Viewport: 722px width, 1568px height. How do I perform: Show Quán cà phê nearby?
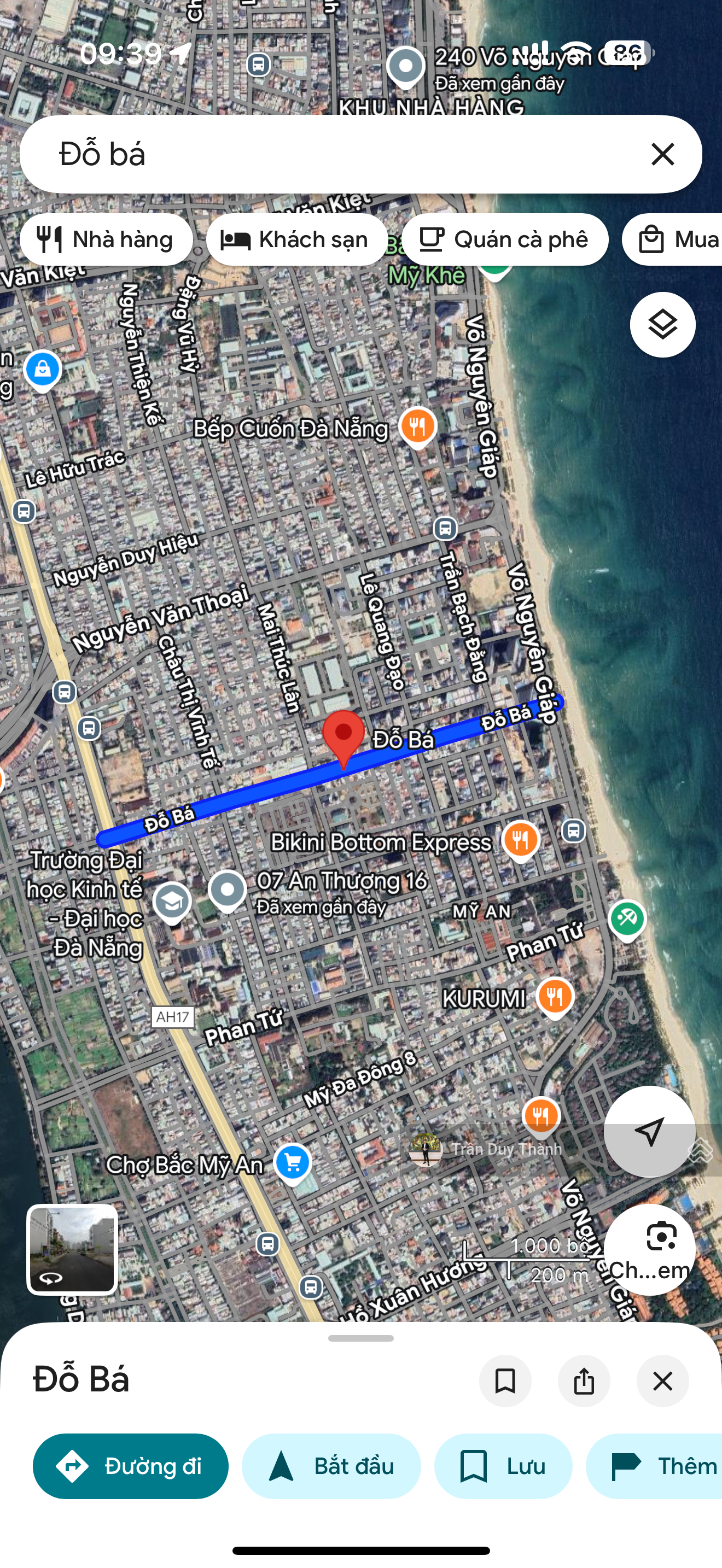(x=504, y=239)
